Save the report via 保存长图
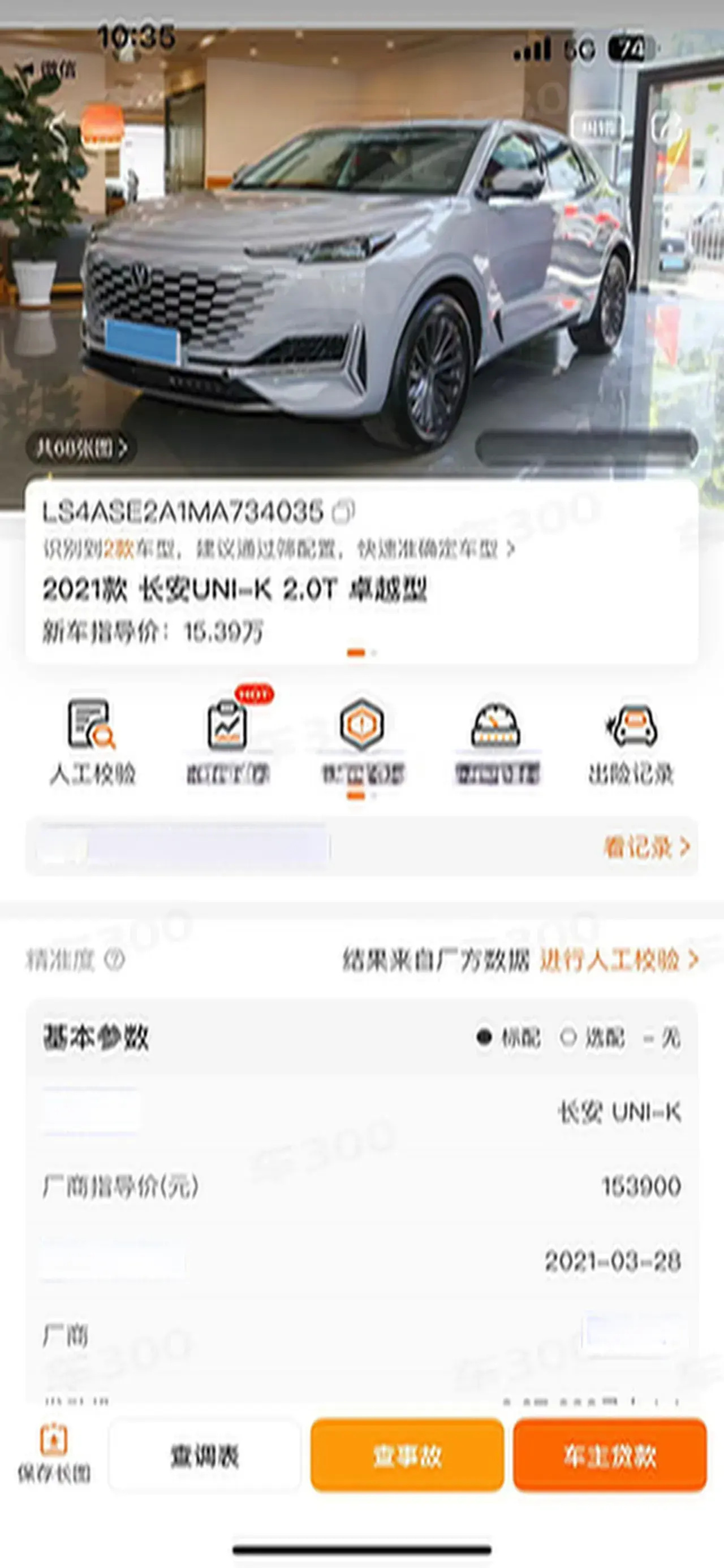Image resolution: width=724 pixels, height=1568 pixels. tap(54, 1454)
